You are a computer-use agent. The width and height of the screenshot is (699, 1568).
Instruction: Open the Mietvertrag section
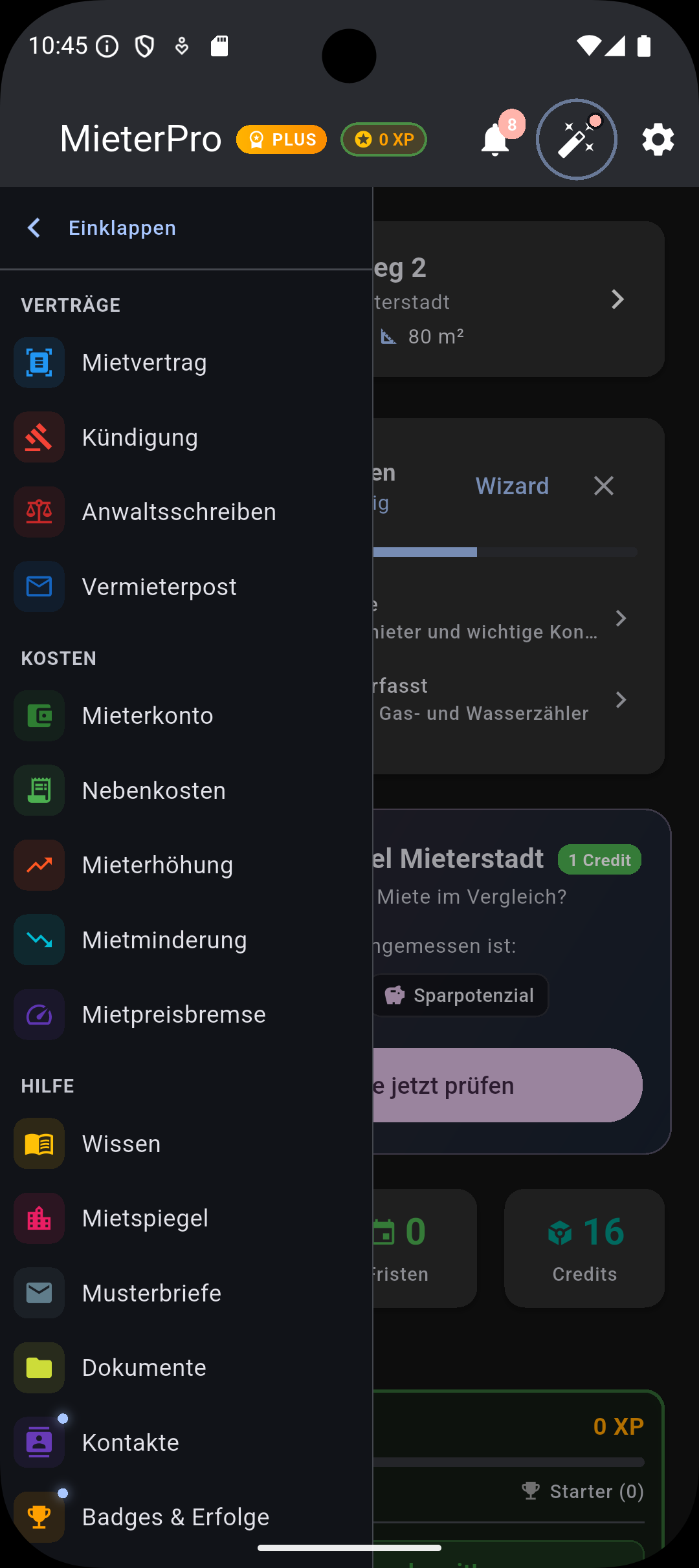[x=144, y=362]
